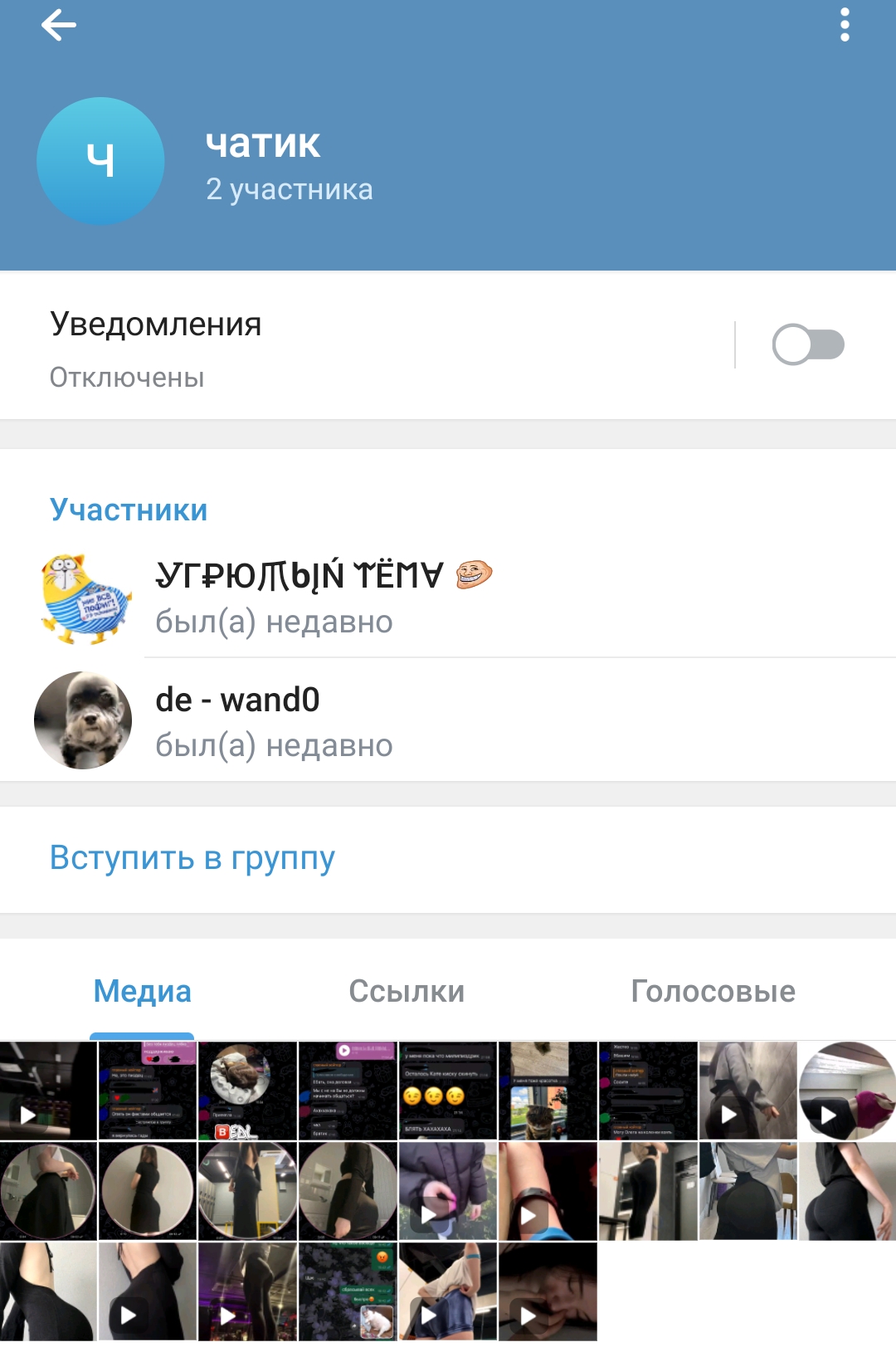Open the three-emoji chat screenshot thumbnail
Viewport: 896px width, 1347px height.
(447, 1091)
